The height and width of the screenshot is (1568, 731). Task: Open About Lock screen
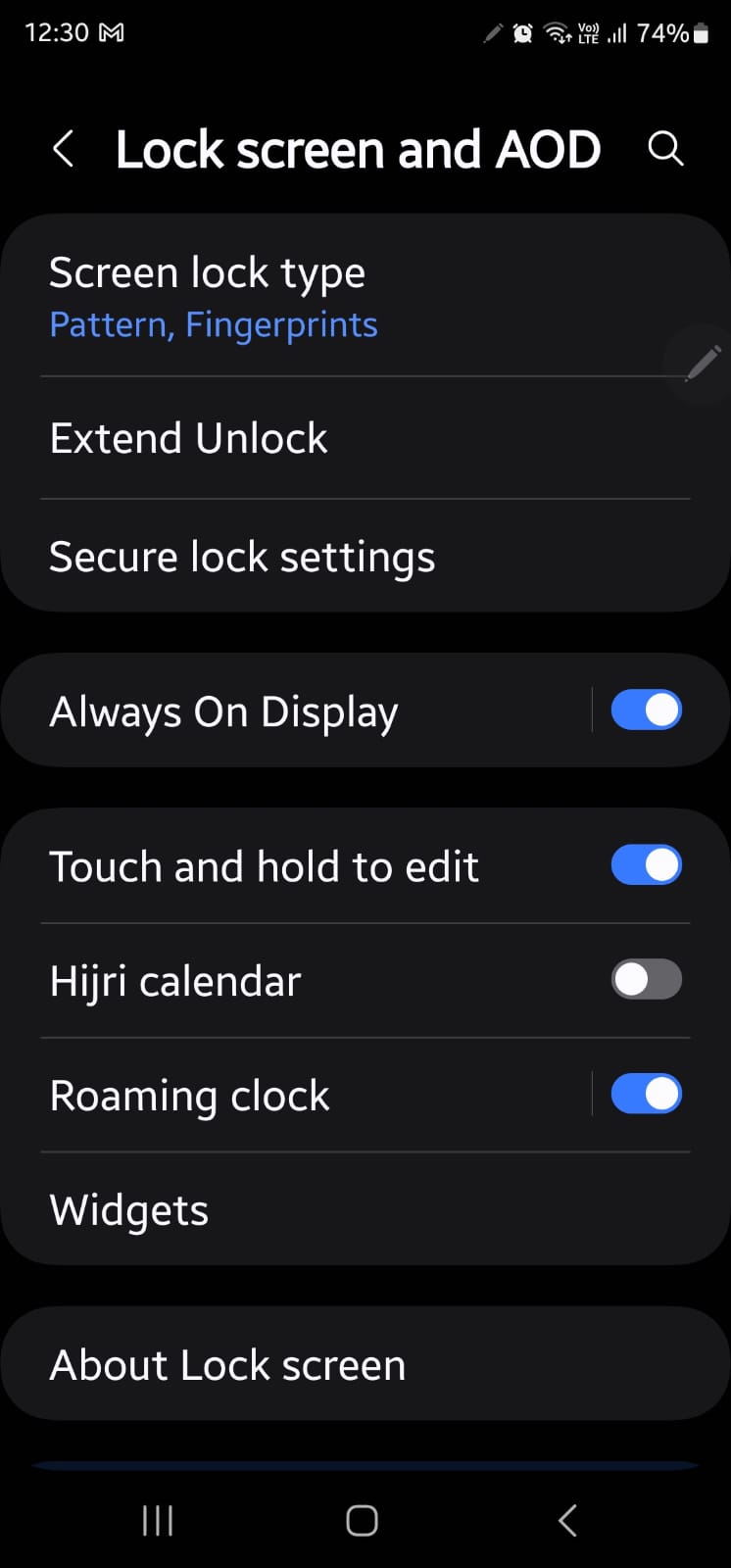(x=294, y=1365)
